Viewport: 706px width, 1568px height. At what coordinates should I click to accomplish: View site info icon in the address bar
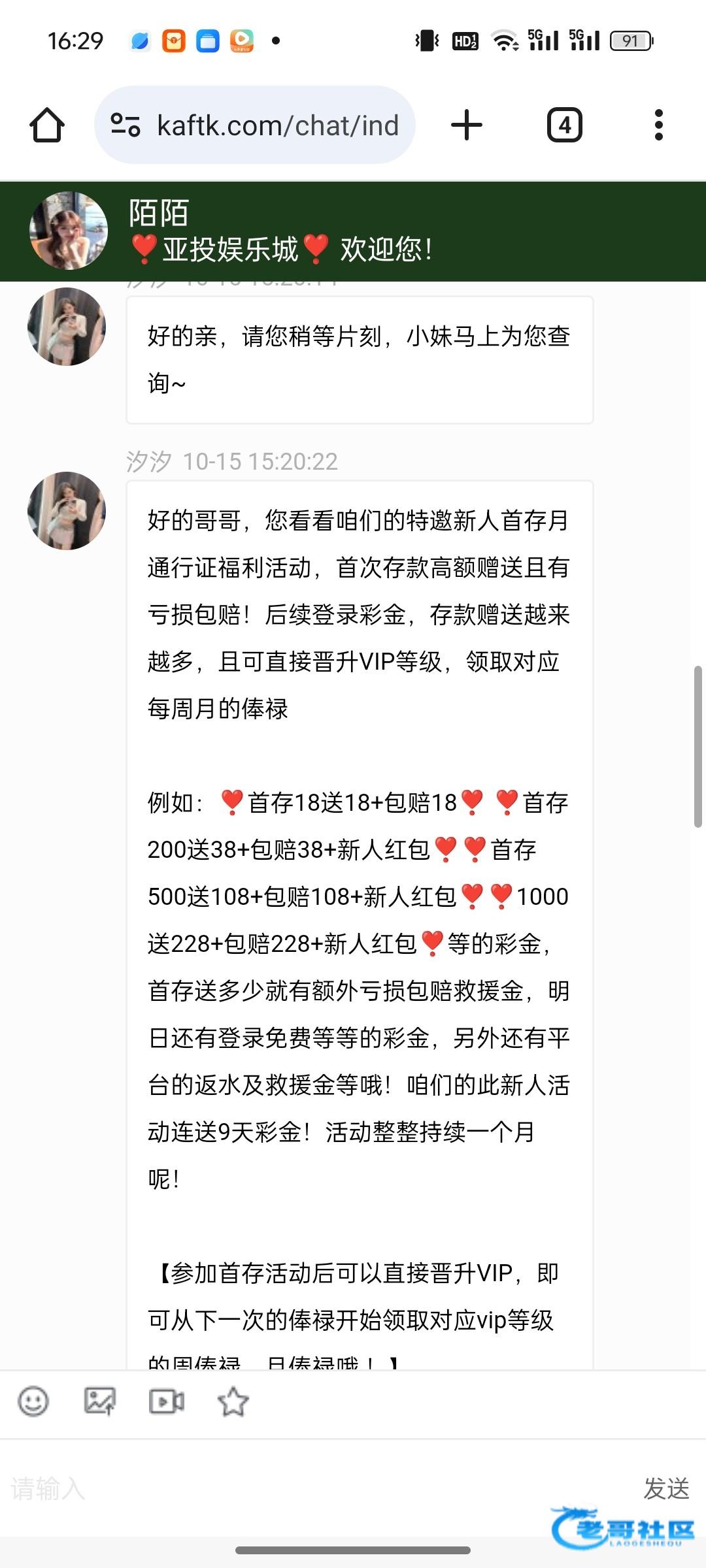(125, 125)
